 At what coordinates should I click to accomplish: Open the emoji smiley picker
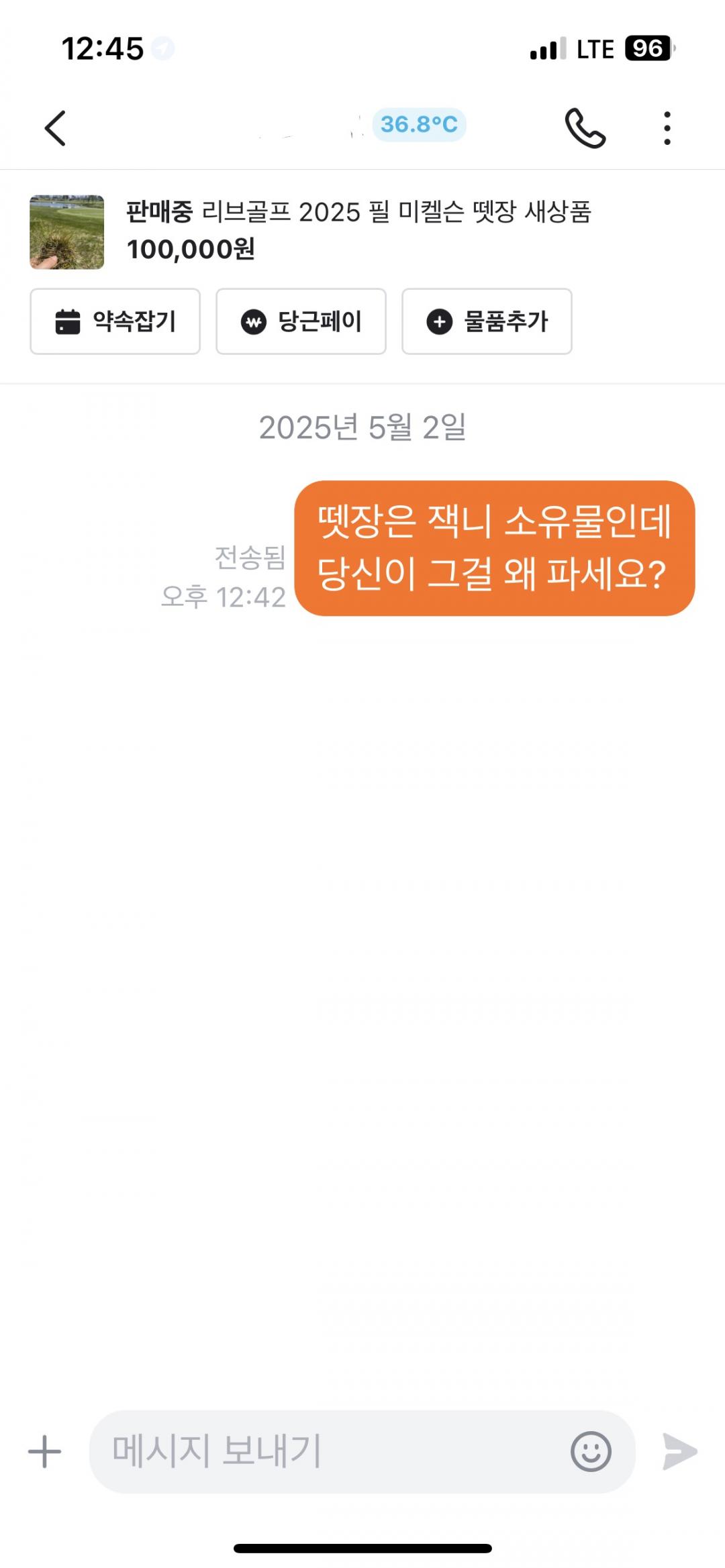tap(591, 1451)
